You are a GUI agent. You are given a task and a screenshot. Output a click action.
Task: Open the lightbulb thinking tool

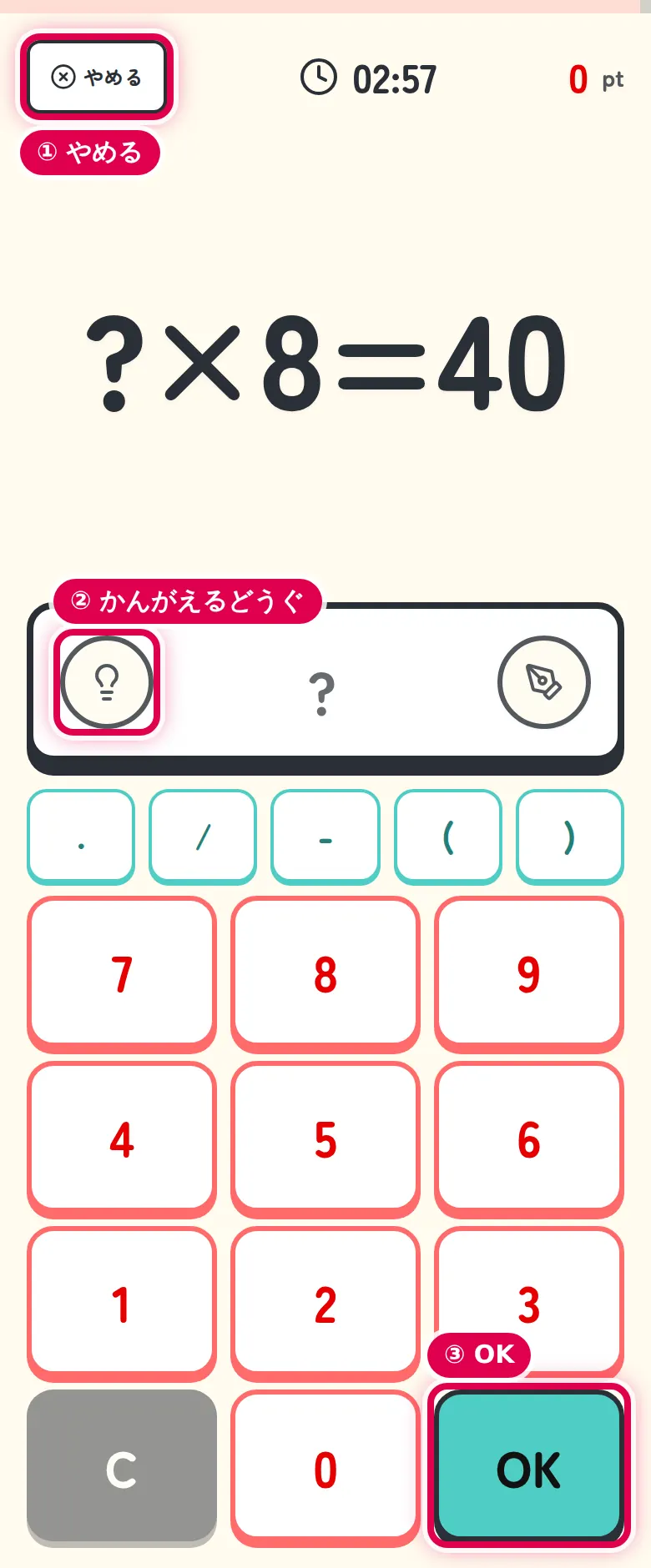point(107,682)
